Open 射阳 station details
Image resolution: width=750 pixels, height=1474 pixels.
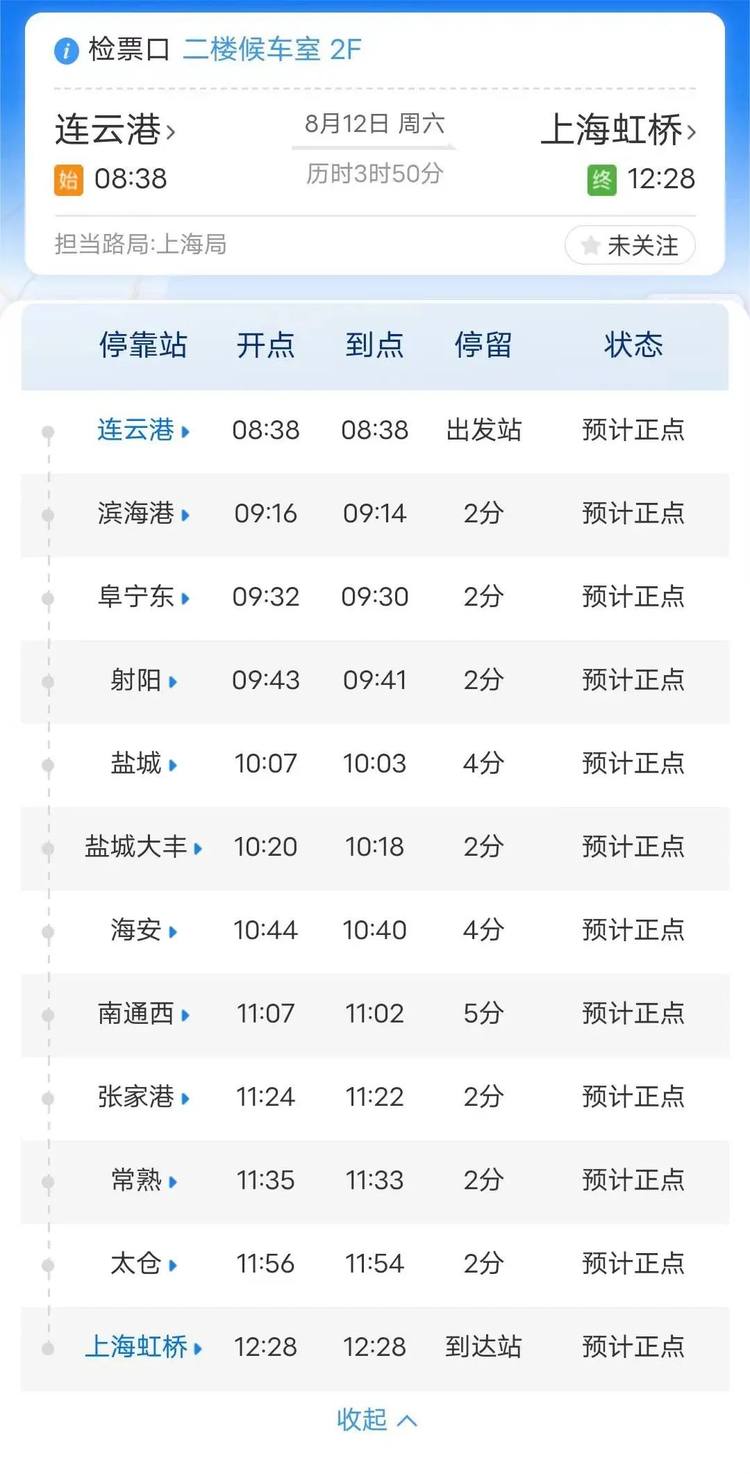[x=143, y=681]
